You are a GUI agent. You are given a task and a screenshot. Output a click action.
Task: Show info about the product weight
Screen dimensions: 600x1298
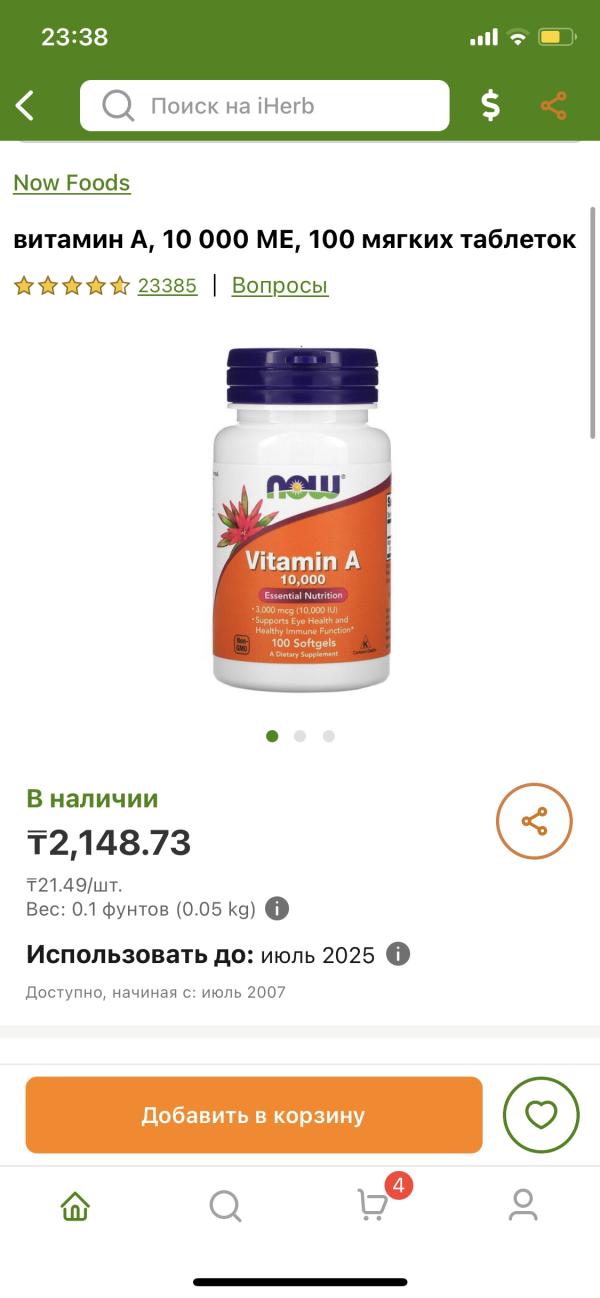(x=277, y=909)
